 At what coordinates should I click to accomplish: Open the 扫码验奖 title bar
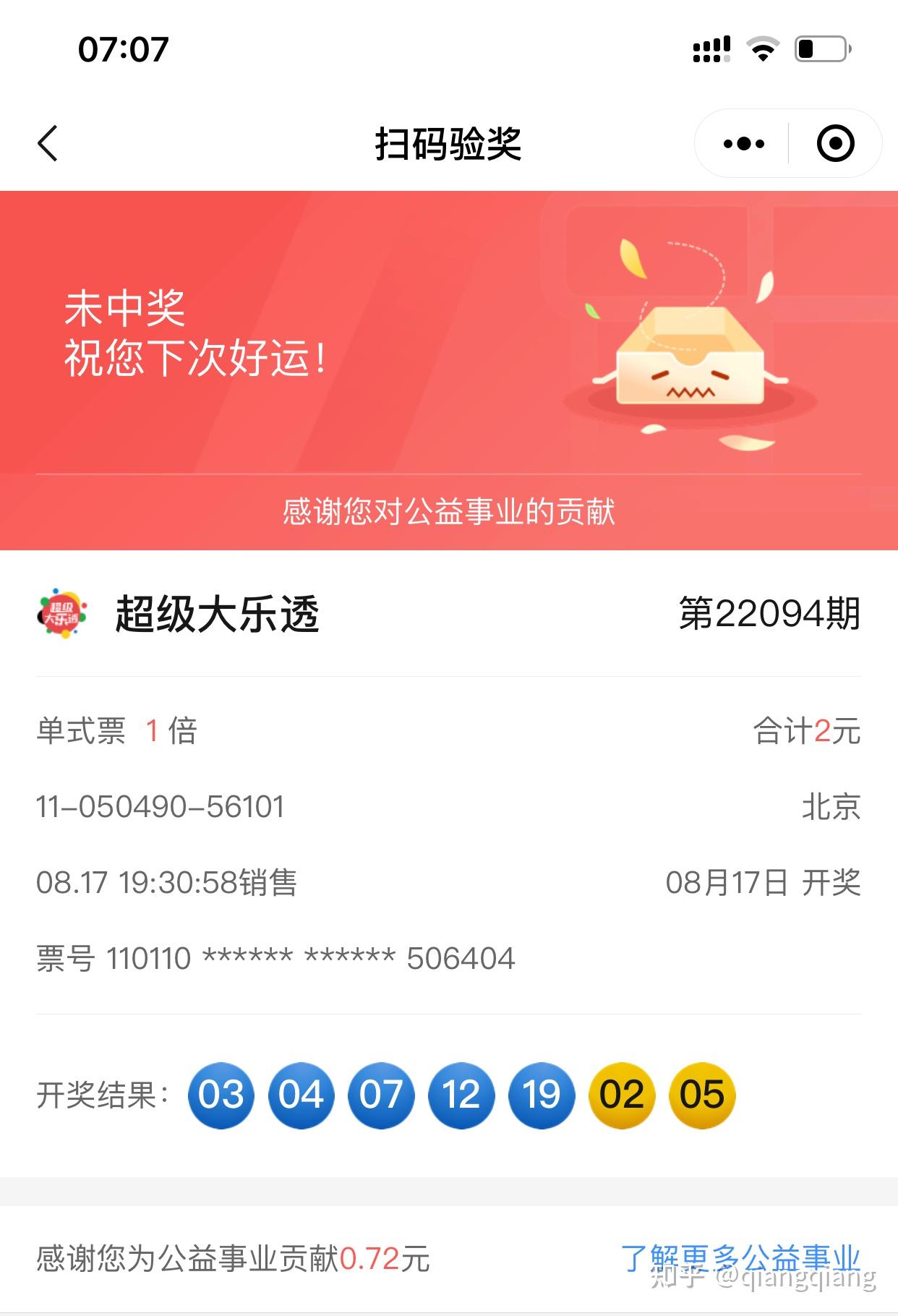point(448,142)
